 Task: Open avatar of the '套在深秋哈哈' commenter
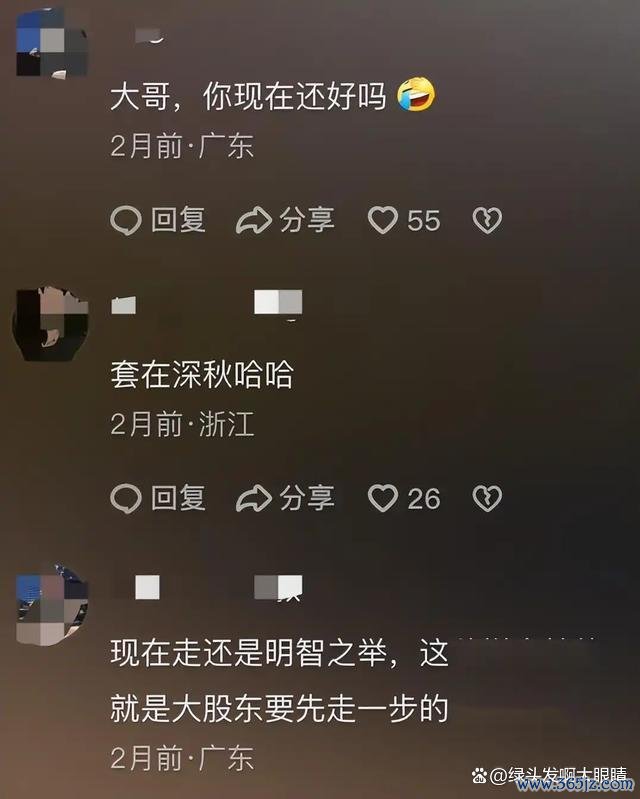click(50, 323)
